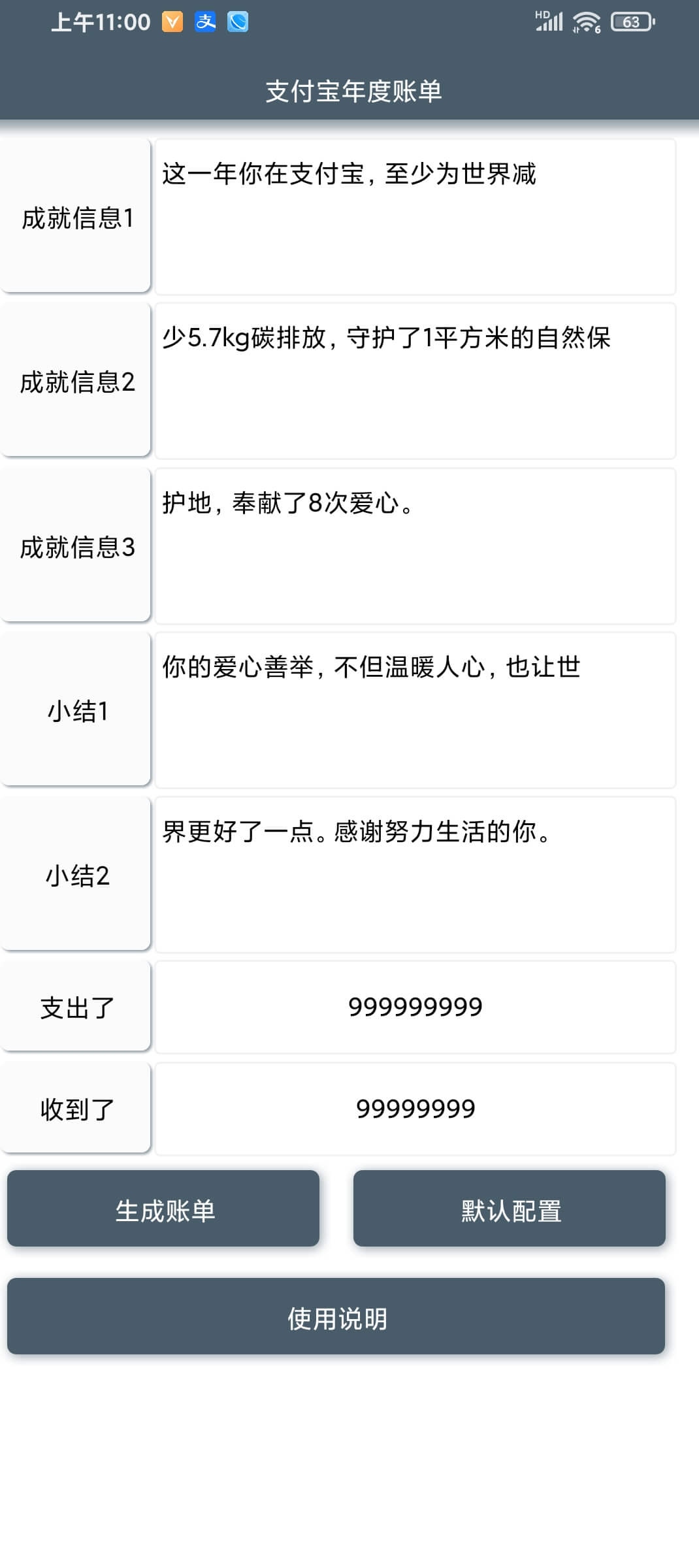Tap the 收到了 label button

(76, 1108)
